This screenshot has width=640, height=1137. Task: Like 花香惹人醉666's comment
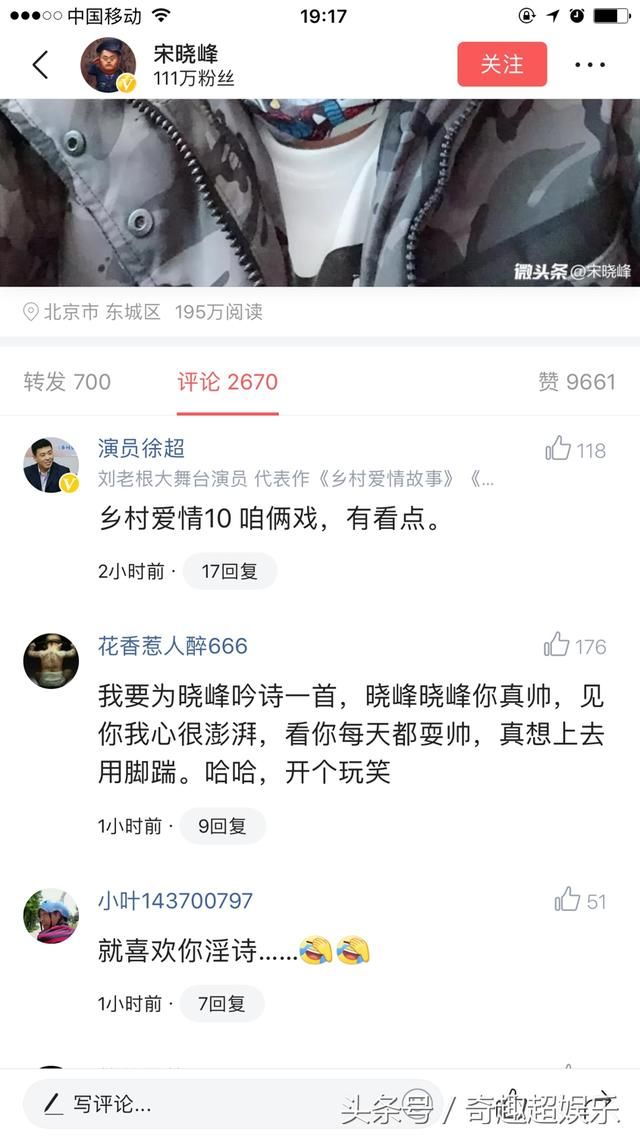click(557, 645)
